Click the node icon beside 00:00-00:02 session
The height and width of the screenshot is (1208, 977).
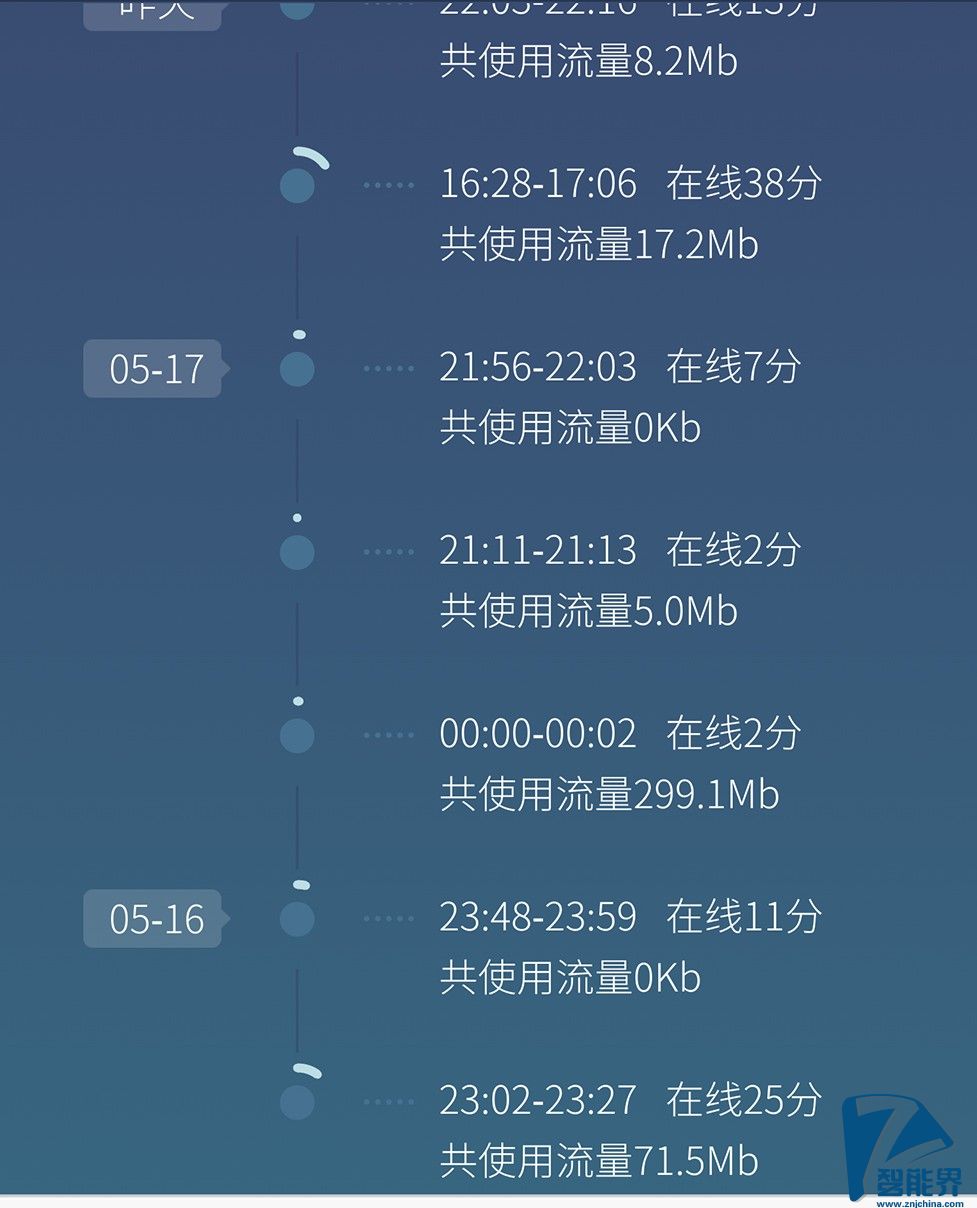coord(297,735)
